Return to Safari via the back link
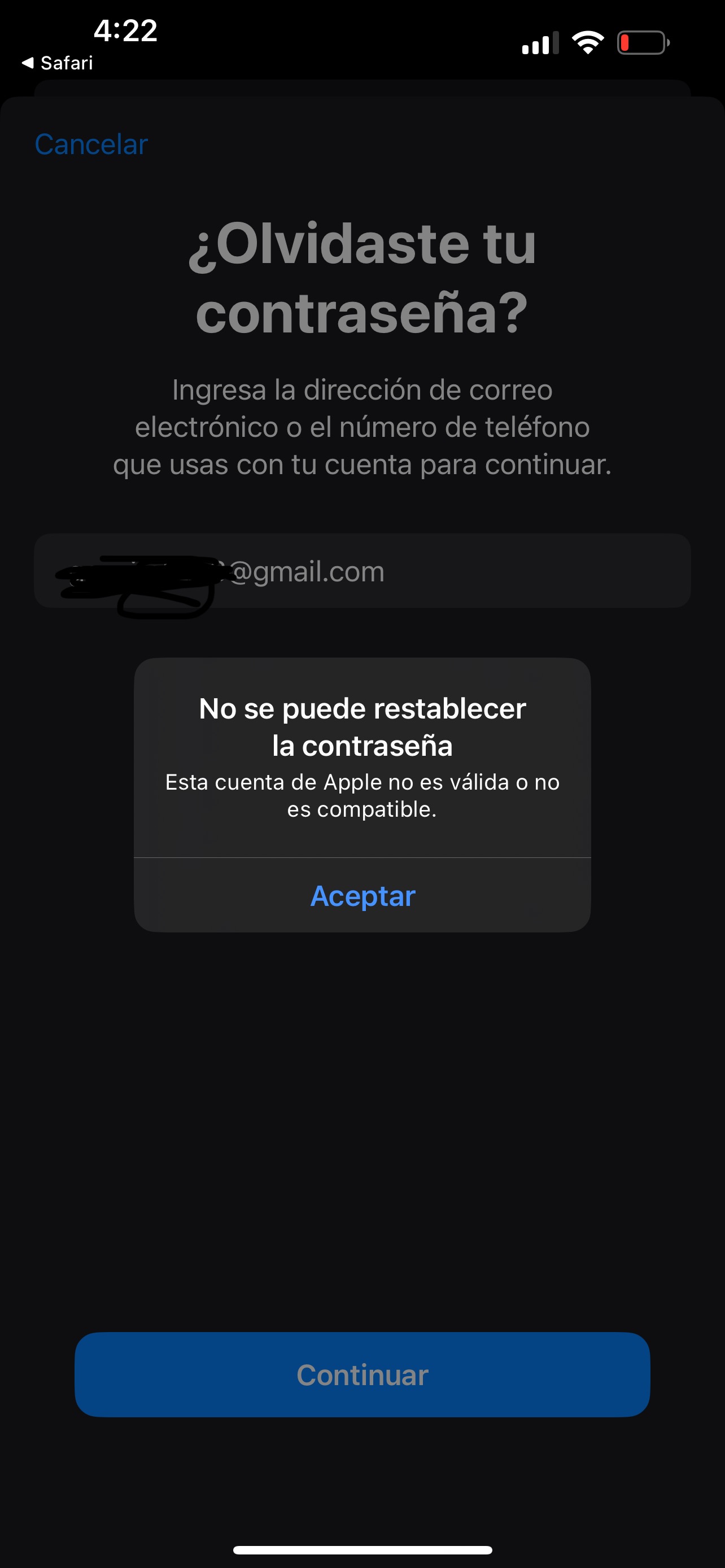Screen dimensions: 725x1568 [57, 63]
